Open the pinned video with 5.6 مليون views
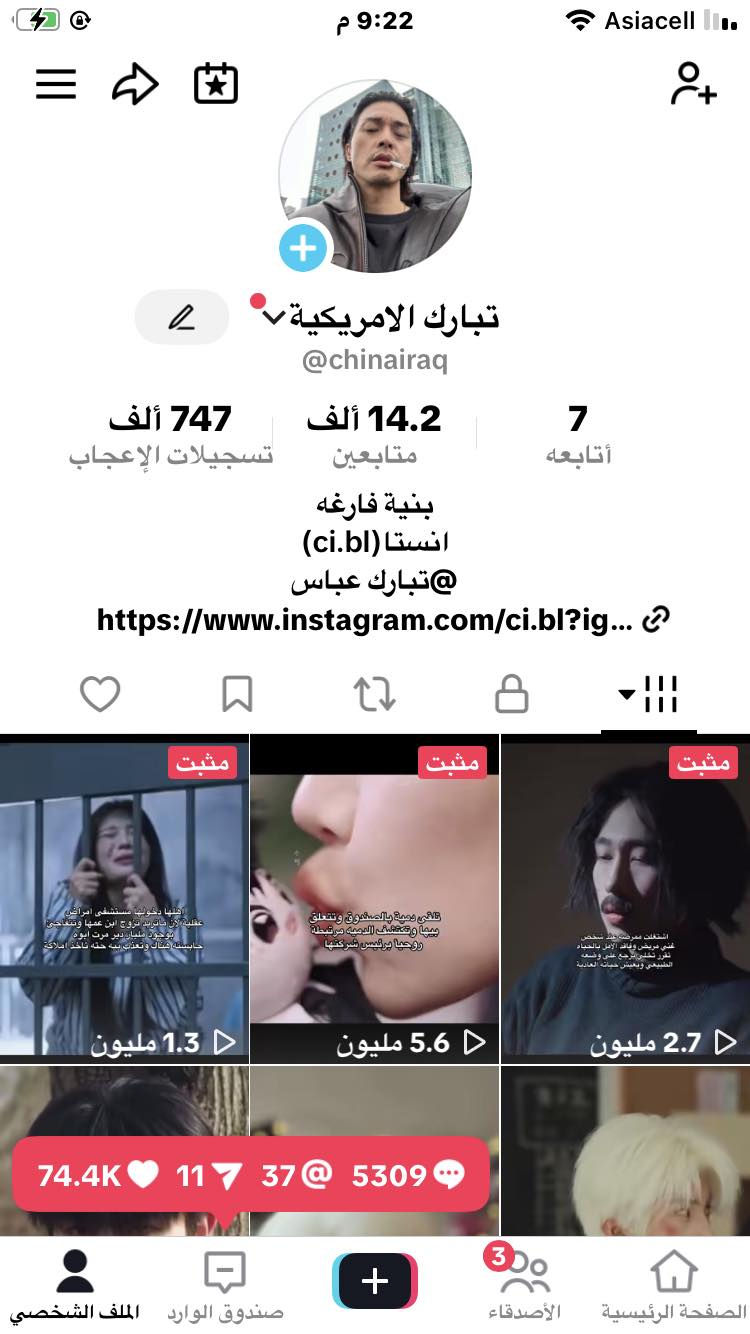Viewport: 750px width, 1334px height. (374, 900)
